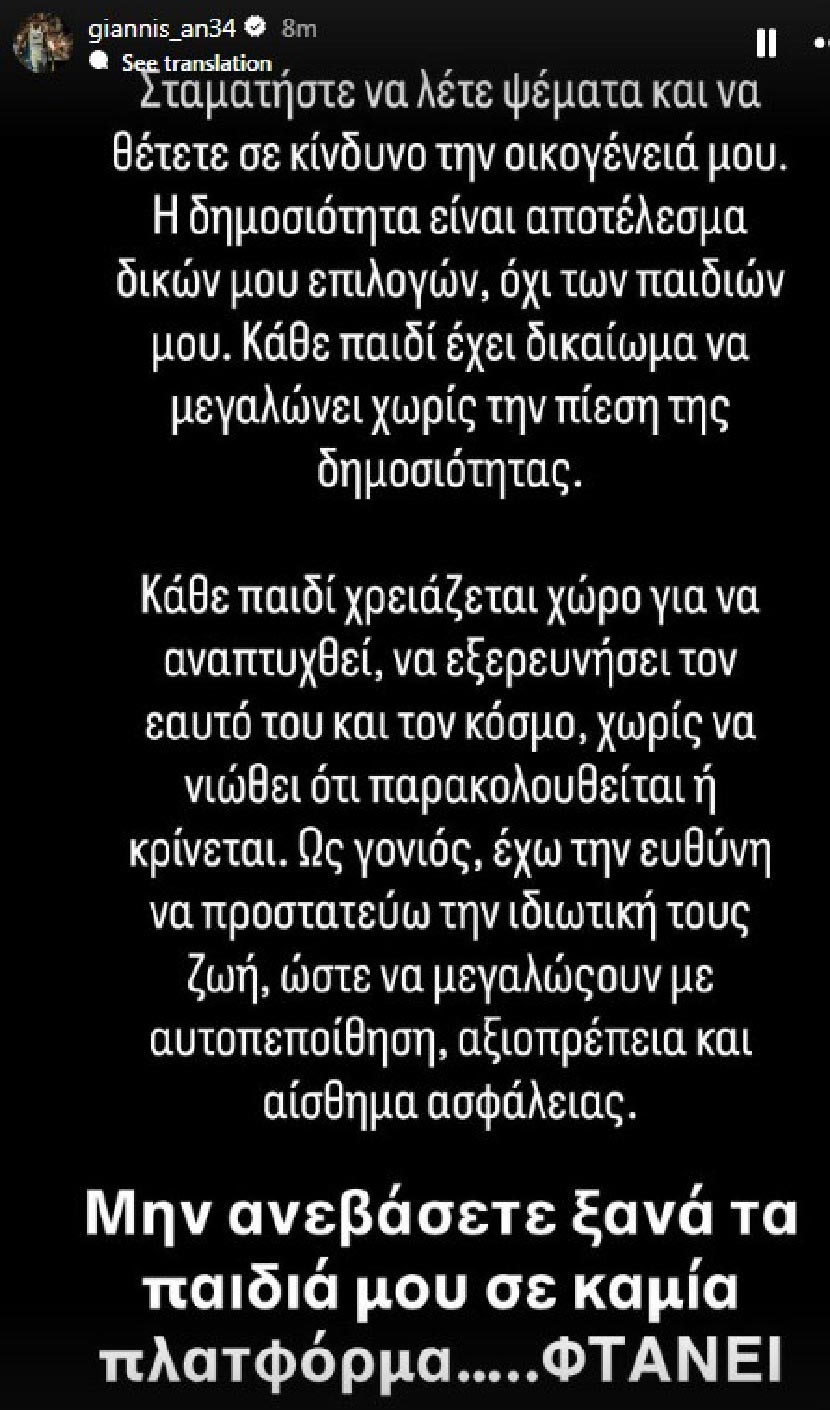Pause the story playback
Screen dimensions: 830x1410
point(766,43)
